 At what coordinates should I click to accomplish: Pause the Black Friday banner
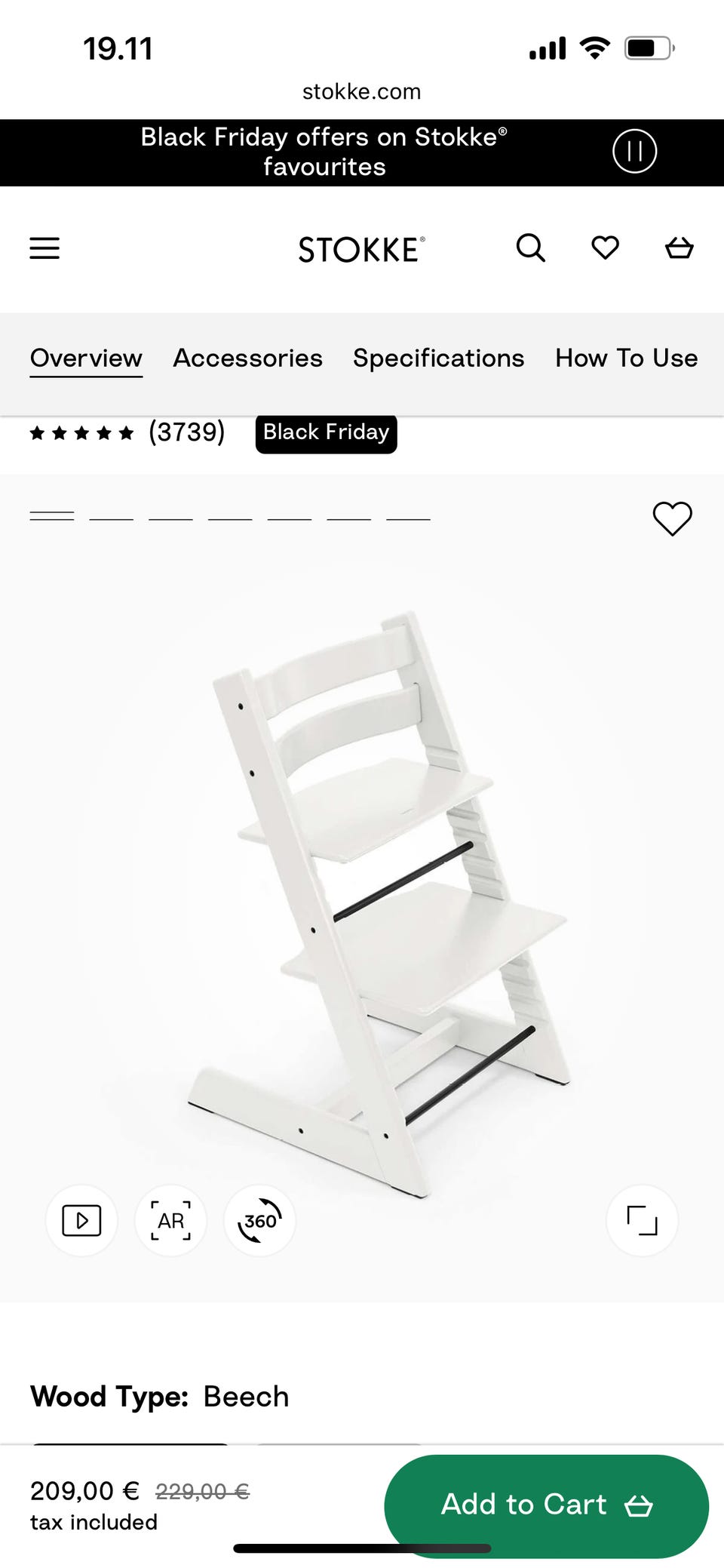634,151
